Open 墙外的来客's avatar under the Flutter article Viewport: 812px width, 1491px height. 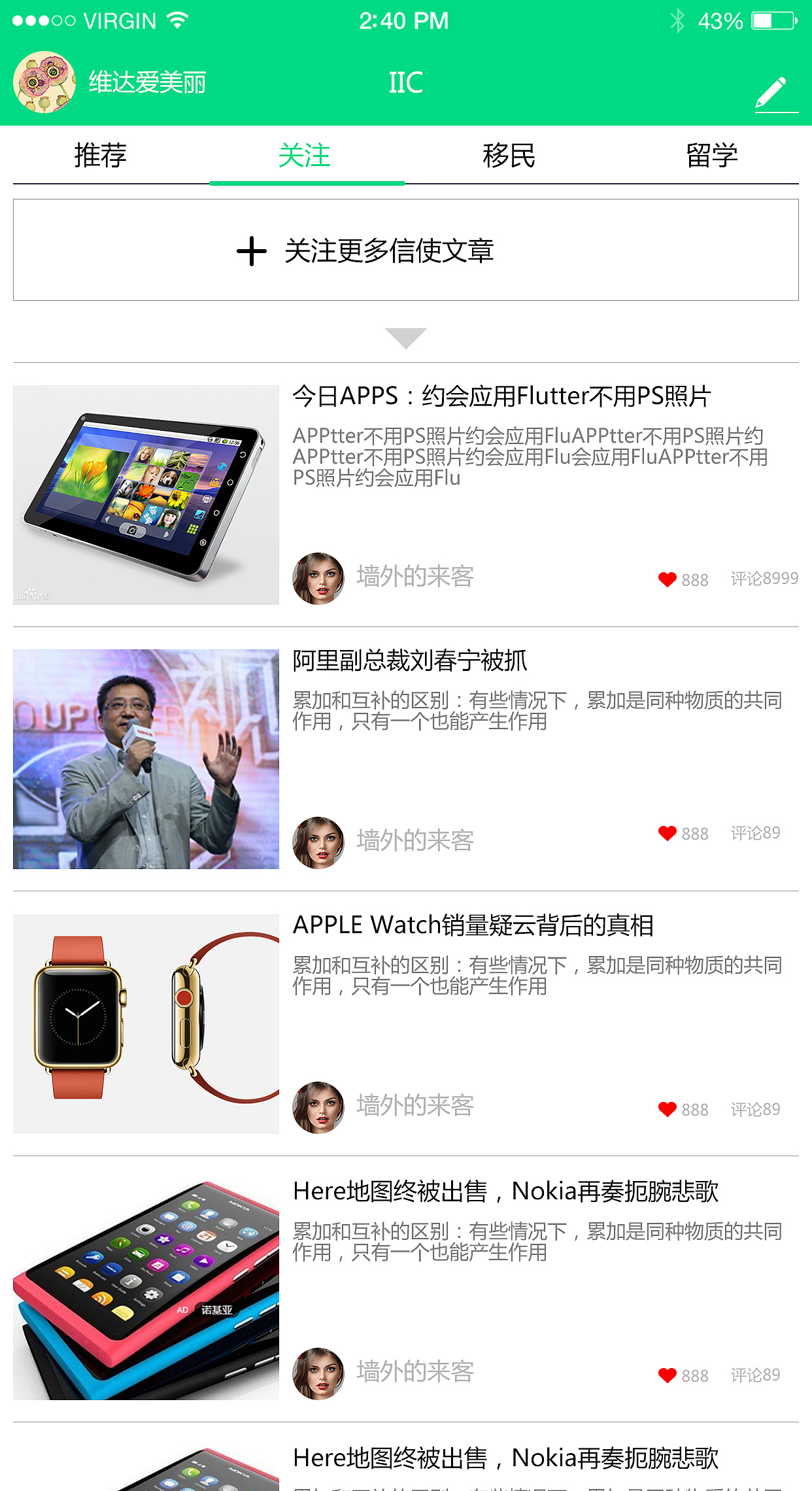(x=318, y=576)
